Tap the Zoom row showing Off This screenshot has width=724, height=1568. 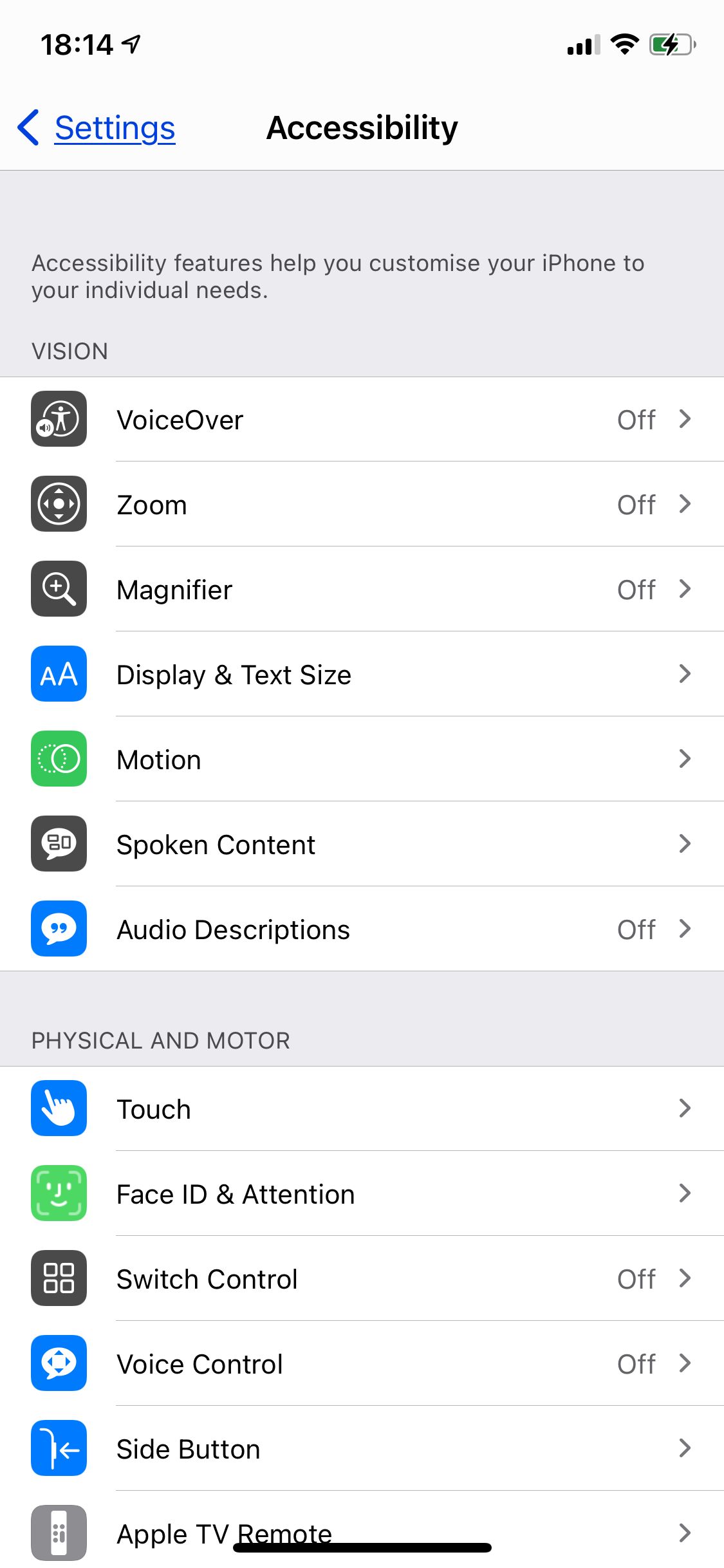(360, 504)
